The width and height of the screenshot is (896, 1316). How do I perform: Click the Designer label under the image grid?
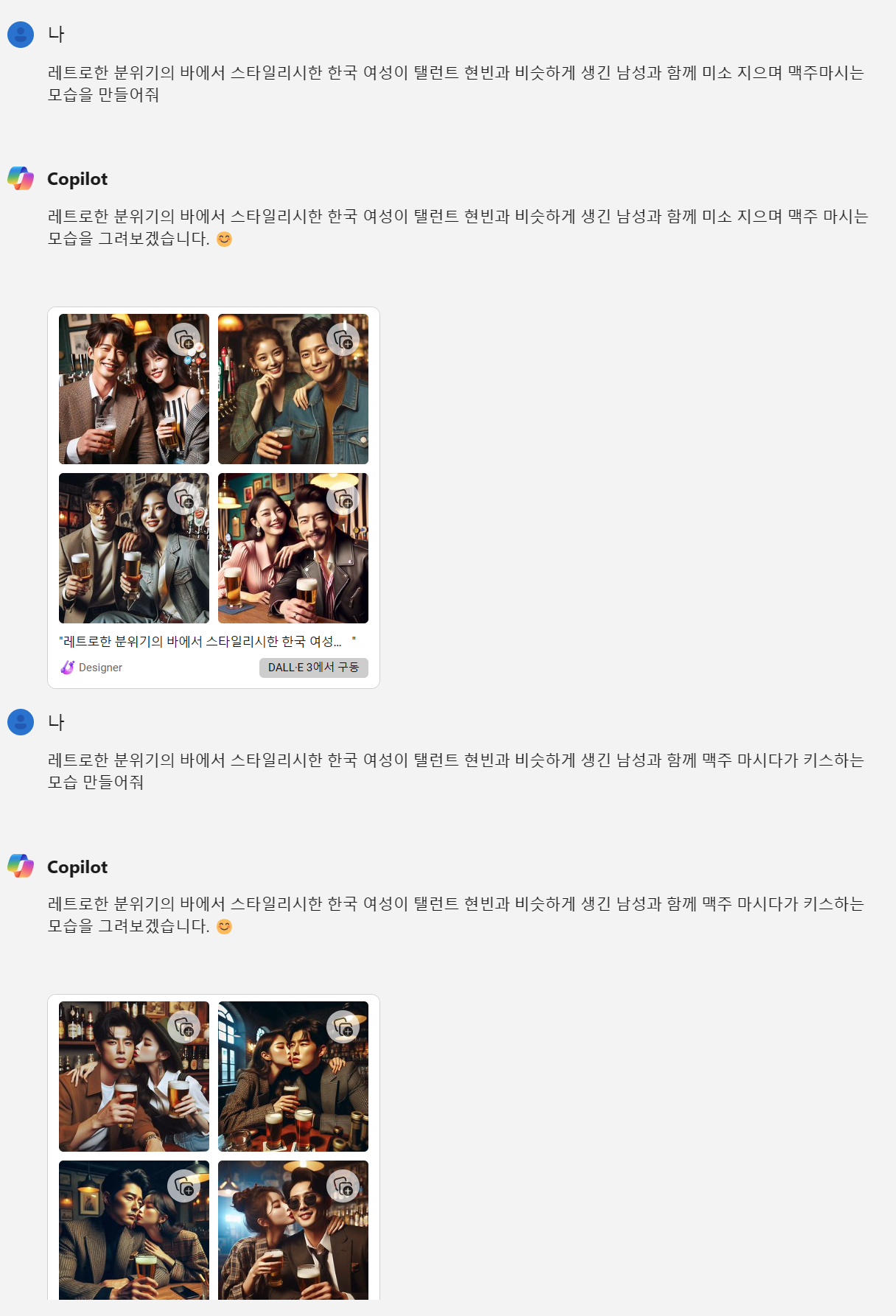point(102,668)
